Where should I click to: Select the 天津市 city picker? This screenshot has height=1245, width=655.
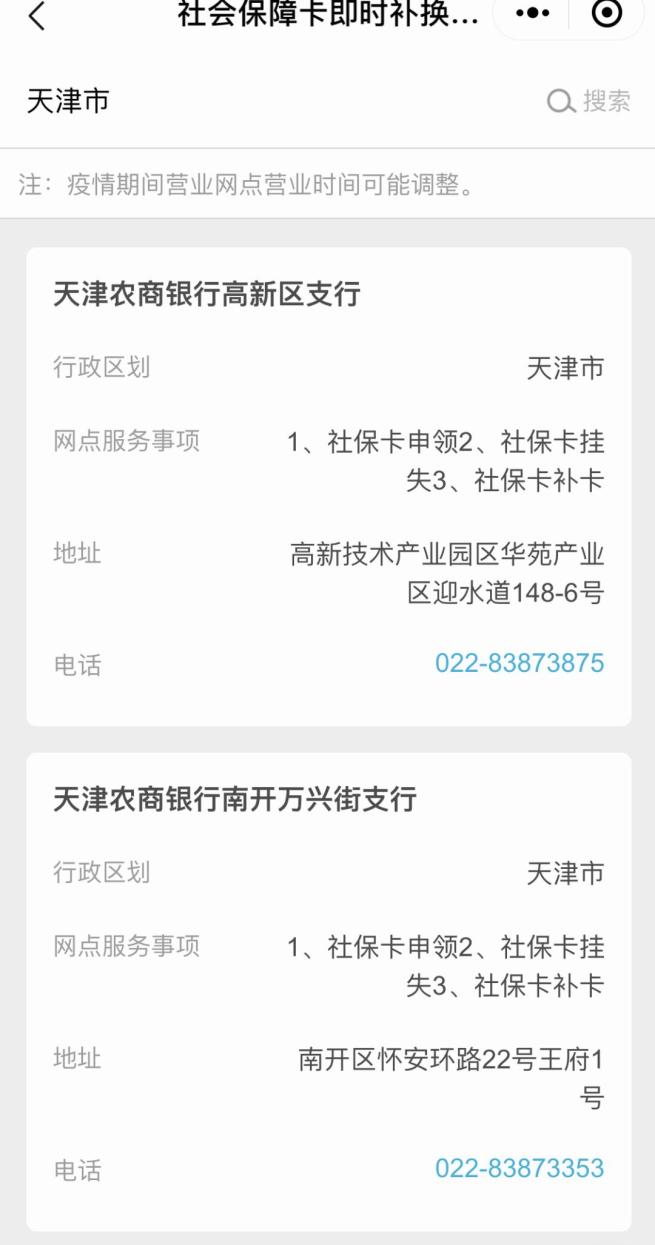[x=68, y=101]
